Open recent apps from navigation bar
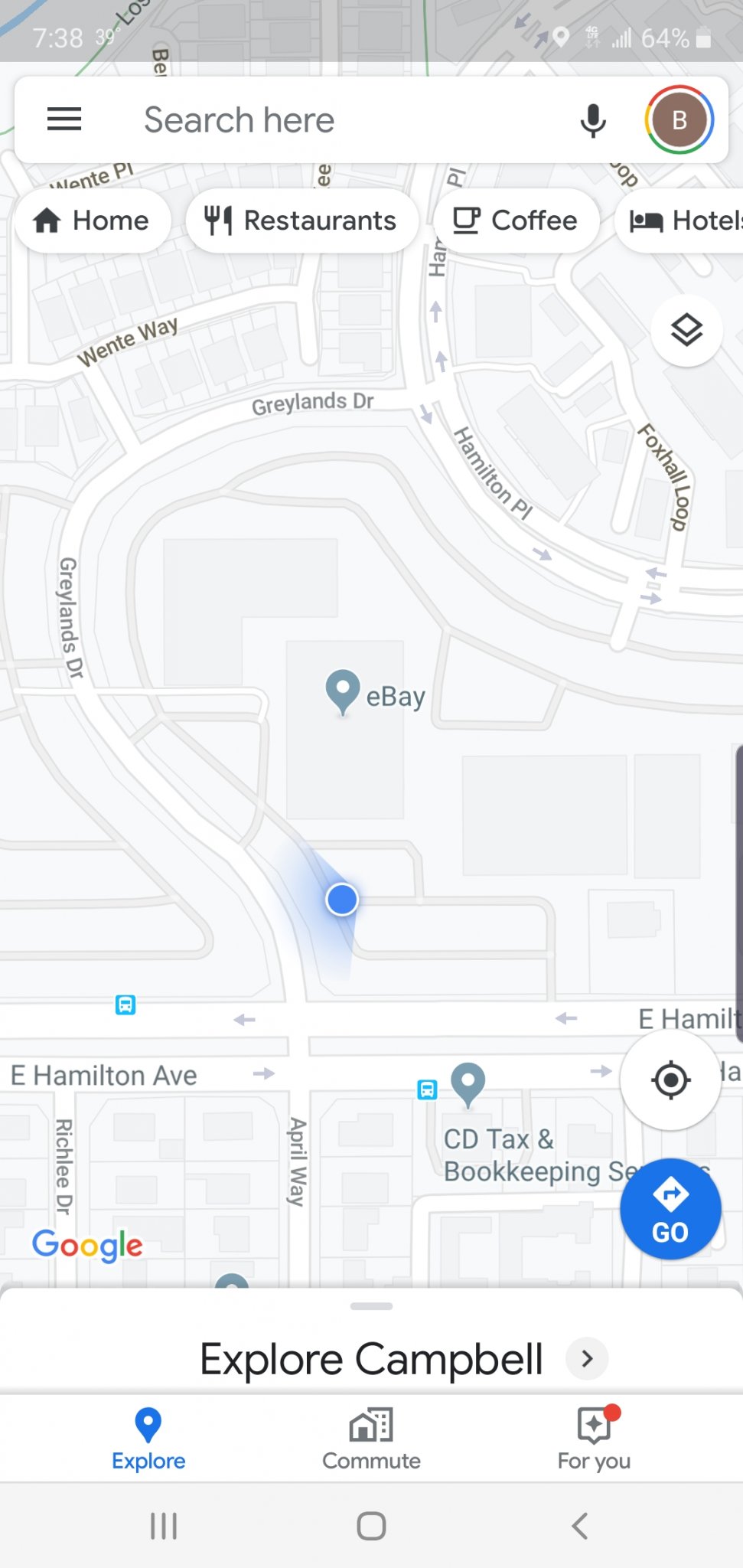The height and width of the screenshot is (1568, 743). (x=163, y=1526)
